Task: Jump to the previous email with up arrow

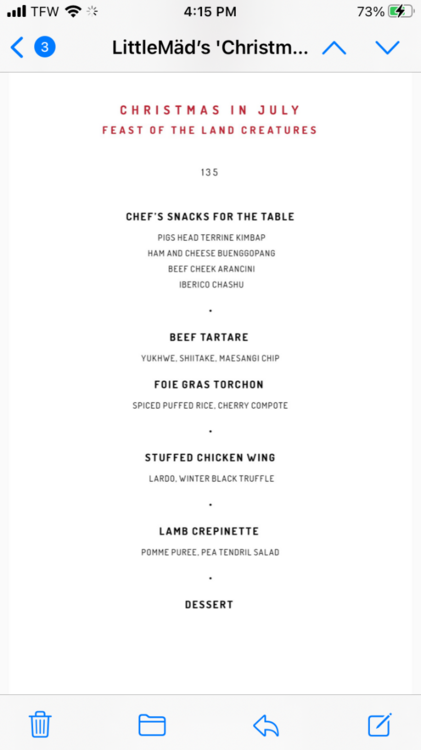Action: [x=334, y=47]
